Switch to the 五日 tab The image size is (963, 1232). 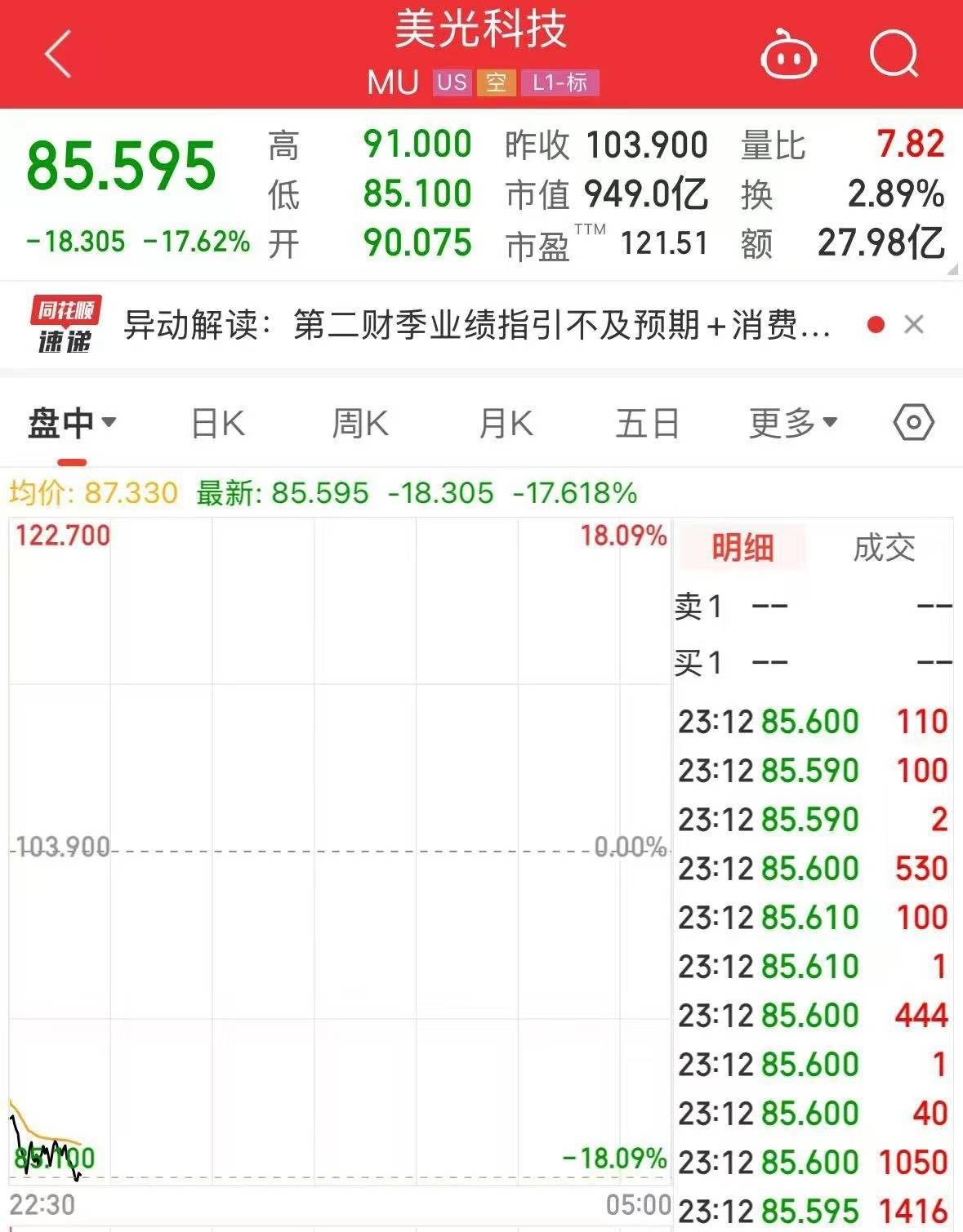coord(649,422)
